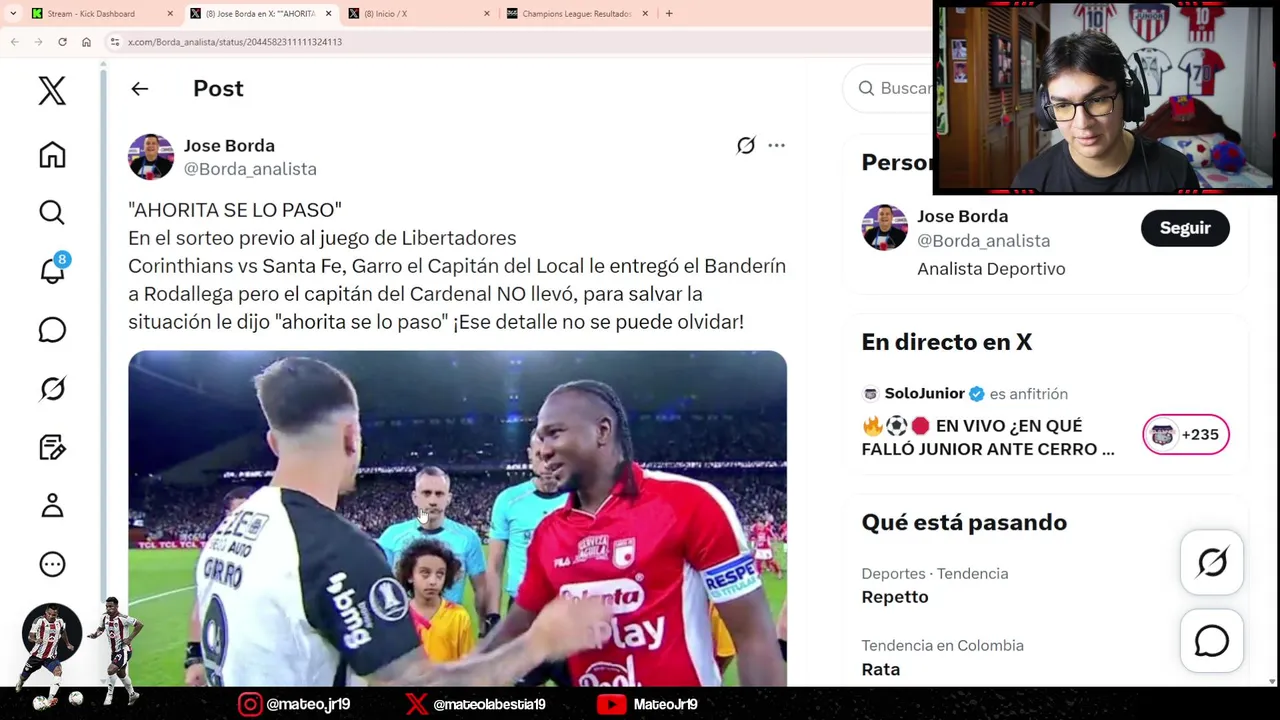This screenshot has width=1280, height=720.
Task: Open the notifications bell with 8 badge
Action: coord(52,270)
